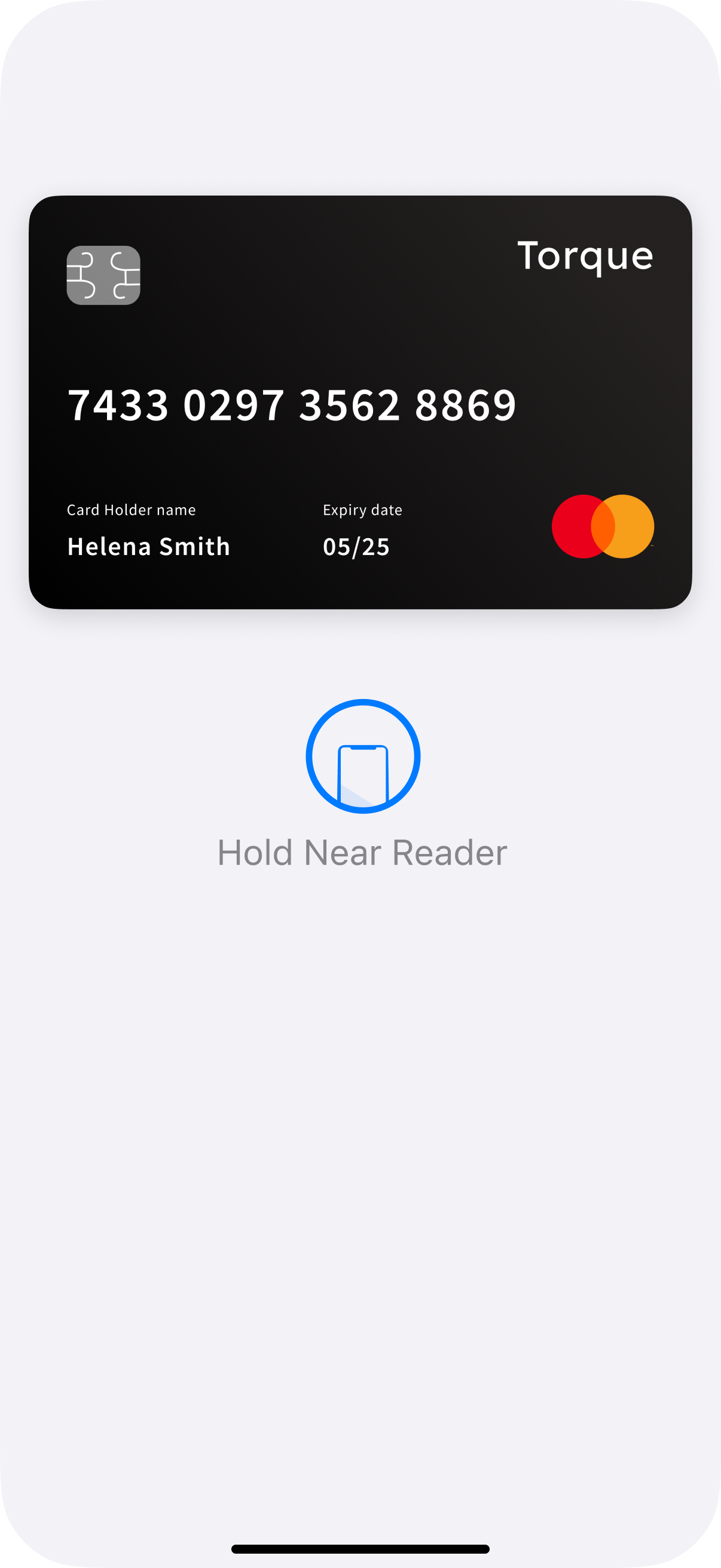
Task: Open the Torque card ending in 8869
Action: tap(360, 402)
